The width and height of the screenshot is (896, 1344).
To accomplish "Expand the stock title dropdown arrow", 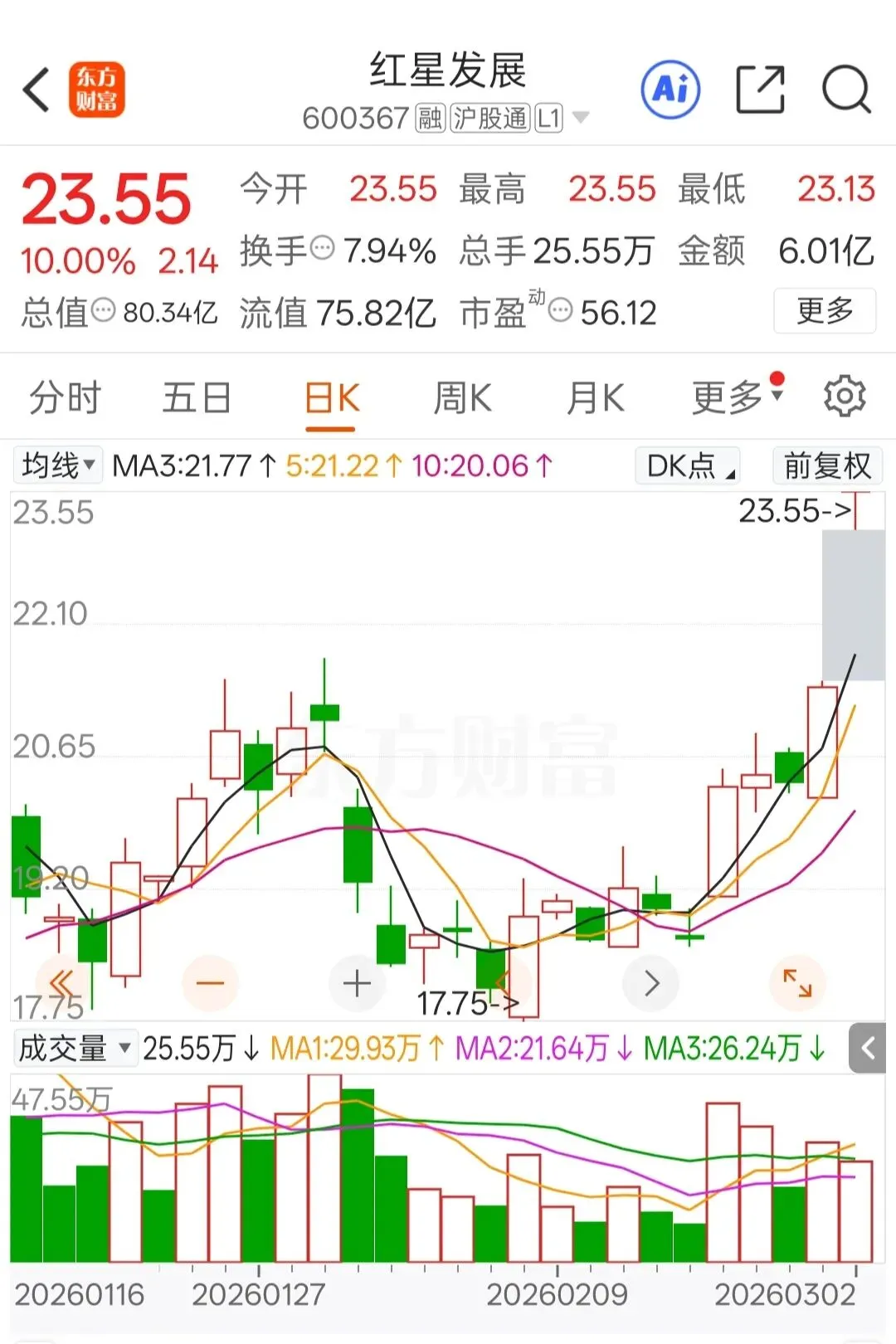I will 581,118.
